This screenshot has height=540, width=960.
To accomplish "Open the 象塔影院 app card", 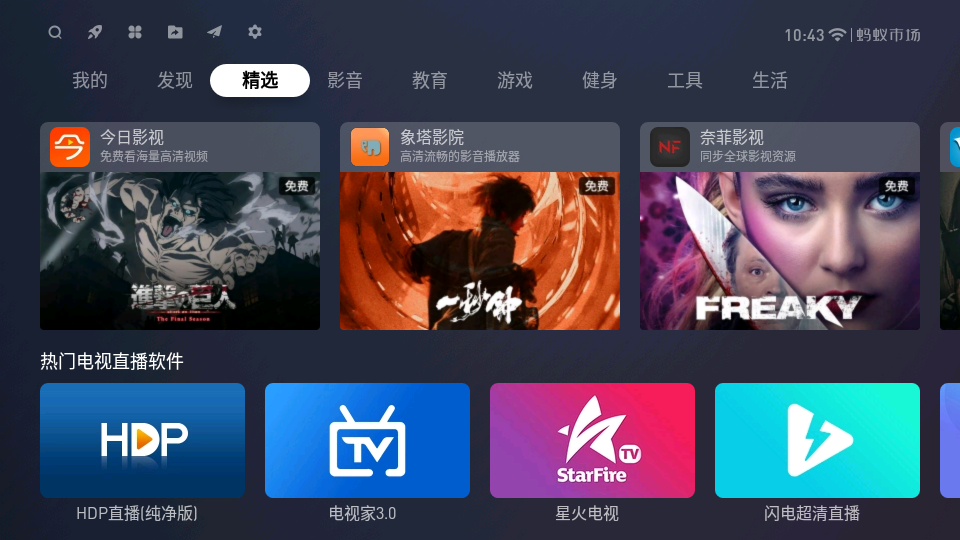I will coord(480,226).
